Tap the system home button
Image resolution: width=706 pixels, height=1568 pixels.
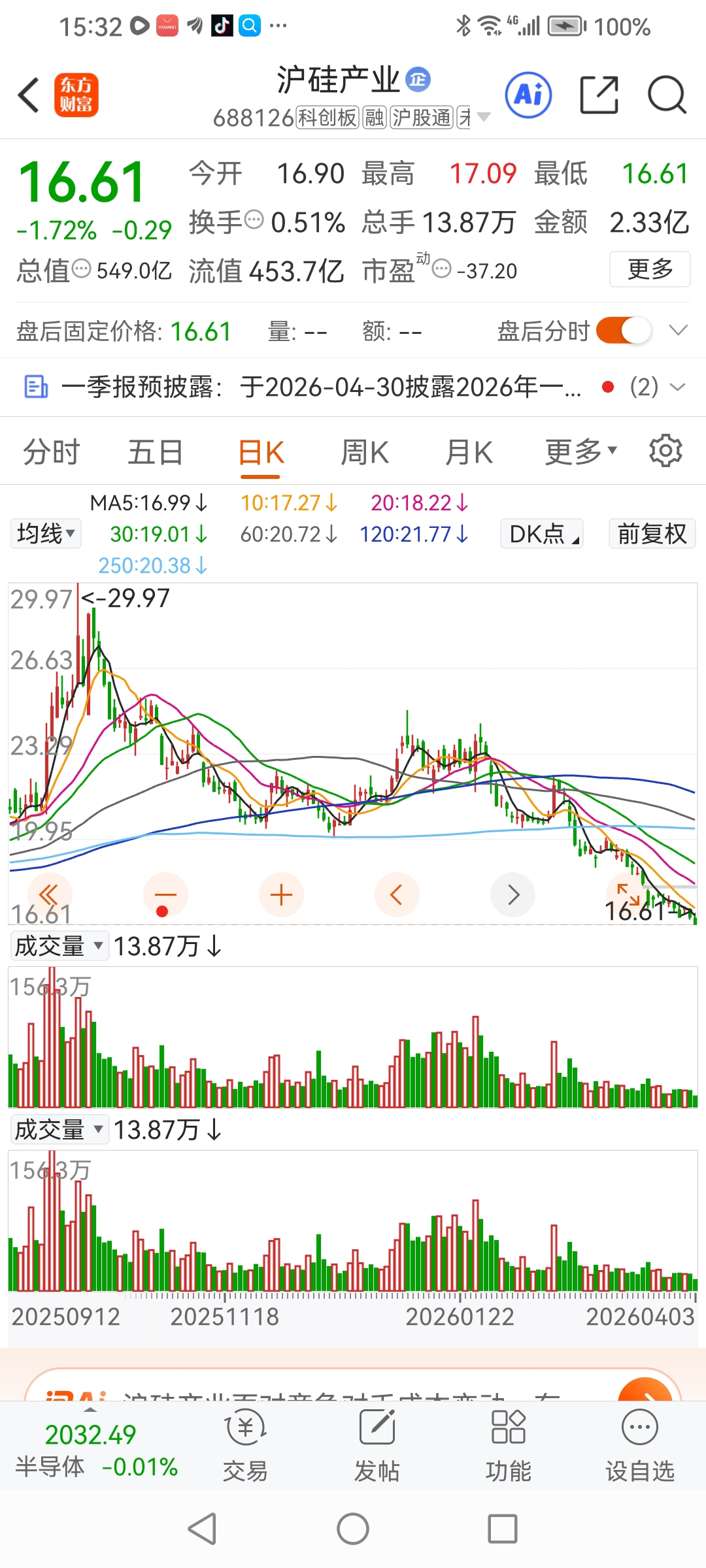(353, 1529)
